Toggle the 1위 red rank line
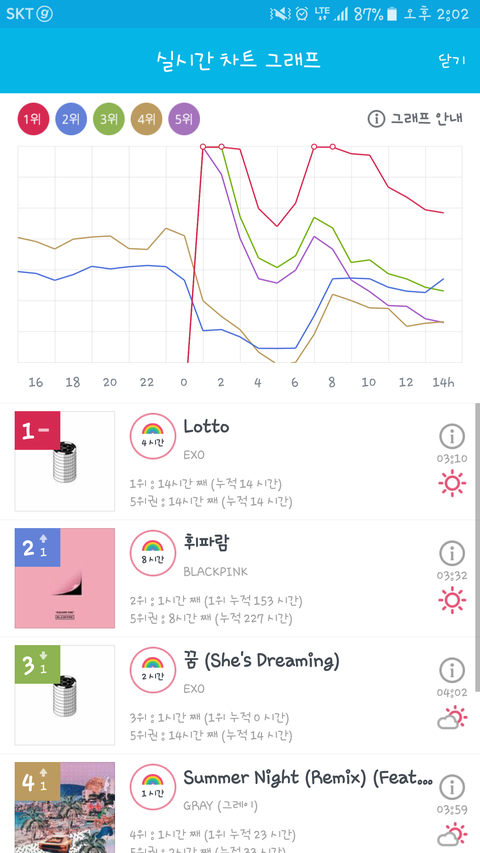The width and height of the screenshot is (480, 853). tap(34, 119)
